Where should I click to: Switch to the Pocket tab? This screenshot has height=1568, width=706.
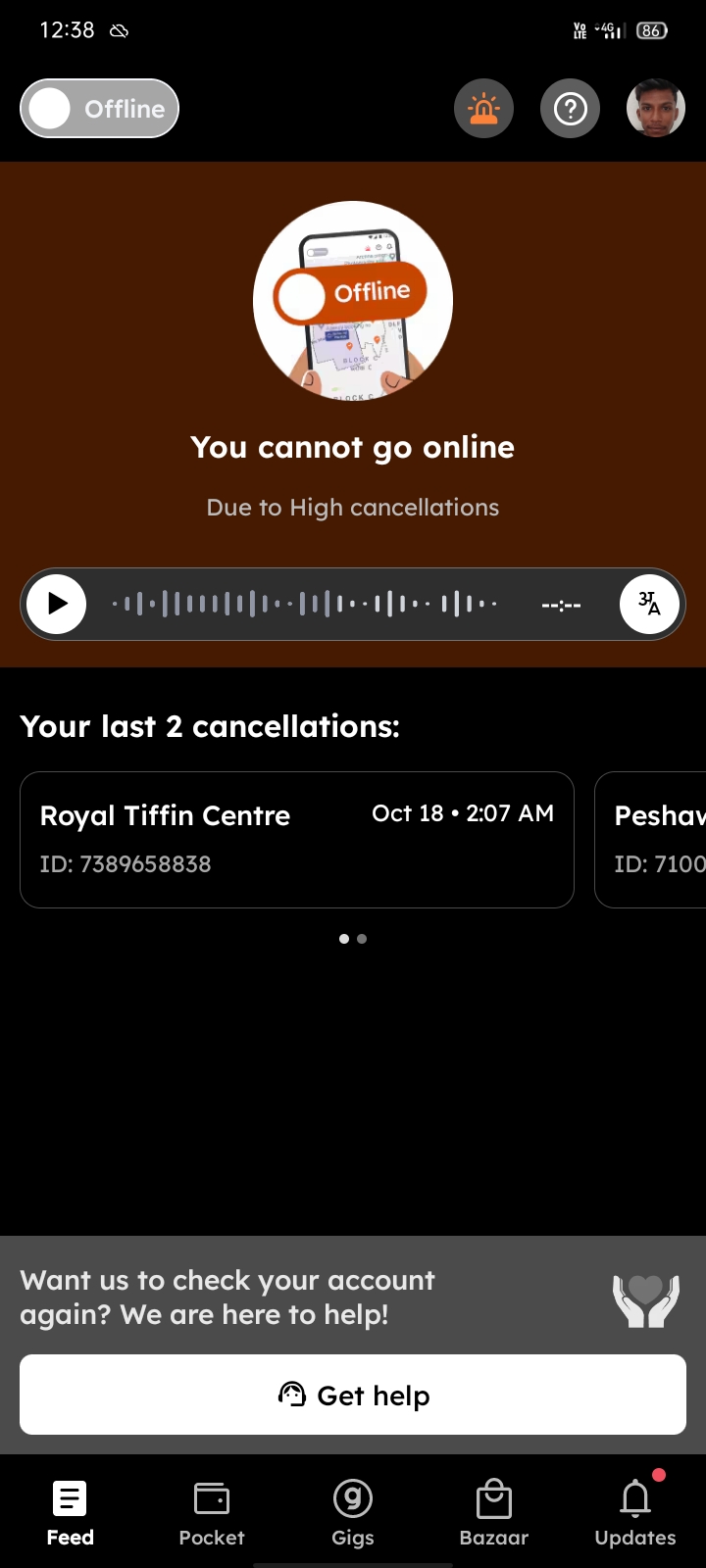pyautogui.click(x=212, y=1512)
